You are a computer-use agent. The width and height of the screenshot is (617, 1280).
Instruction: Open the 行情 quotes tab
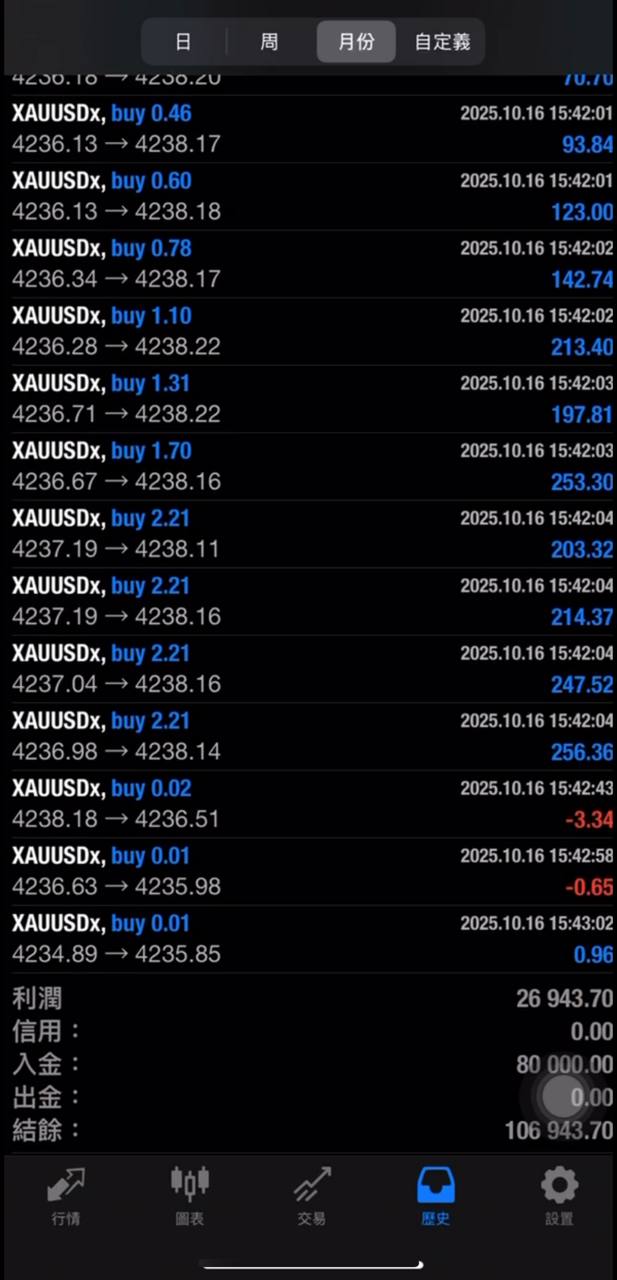click(66, 1196)
